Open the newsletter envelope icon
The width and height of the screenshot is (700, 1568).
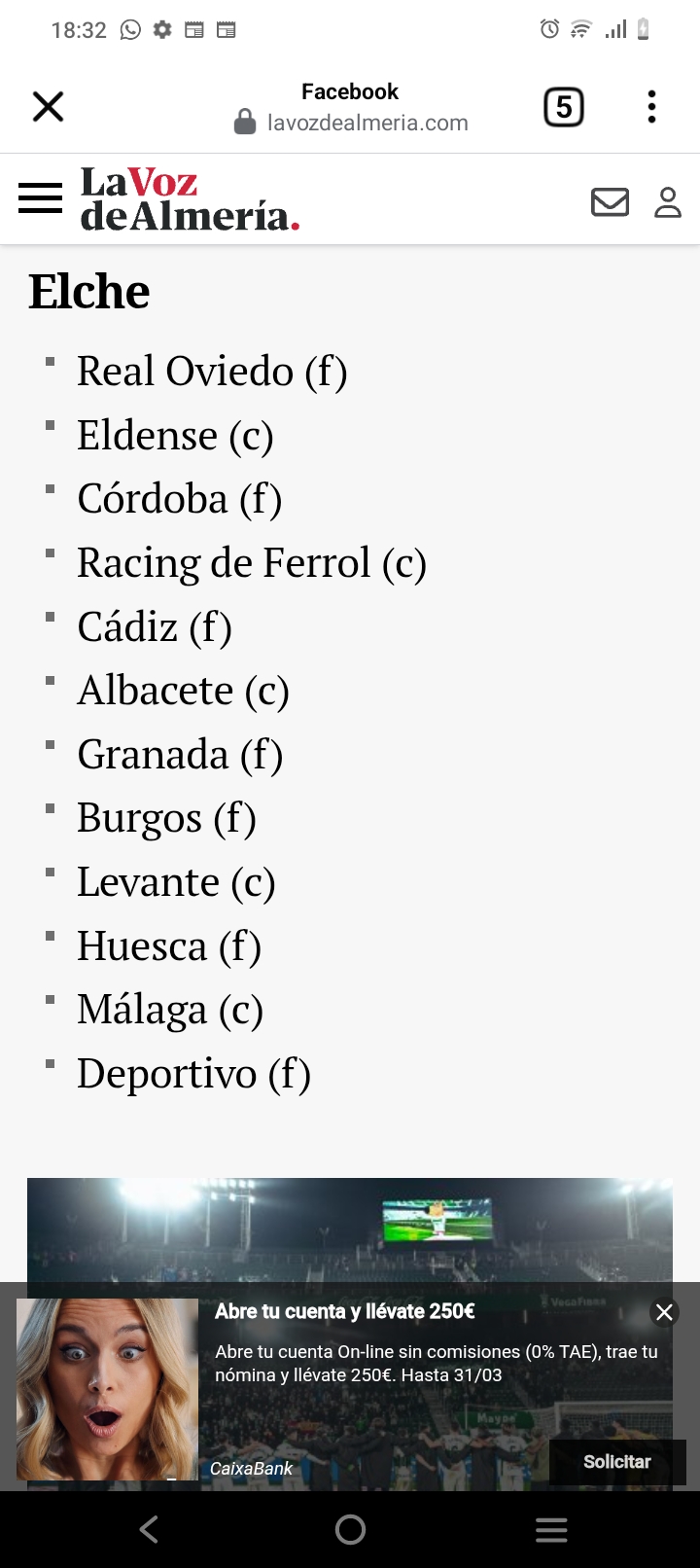click(610, 201)
